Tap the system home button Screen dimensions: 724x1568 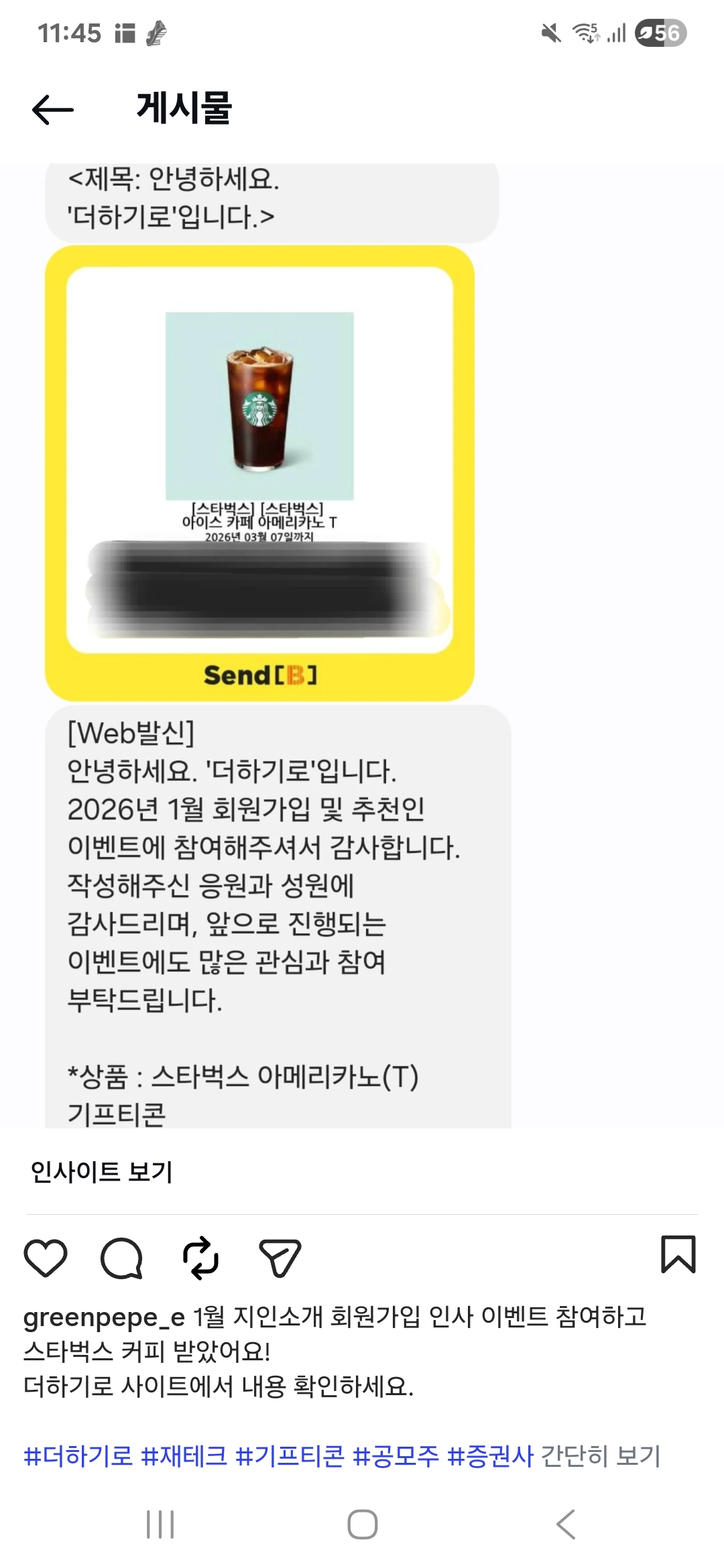(362, 1525)
